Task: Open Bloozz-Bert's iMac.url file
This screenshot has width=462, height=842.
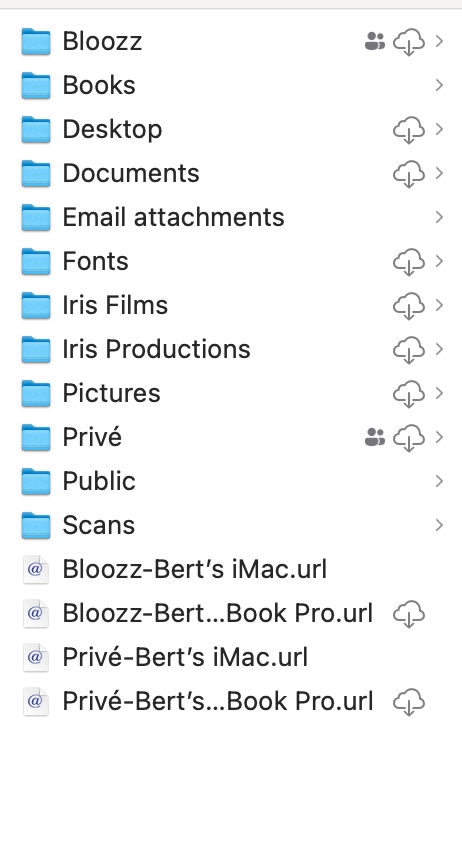Action: click(x=231, y=570)
